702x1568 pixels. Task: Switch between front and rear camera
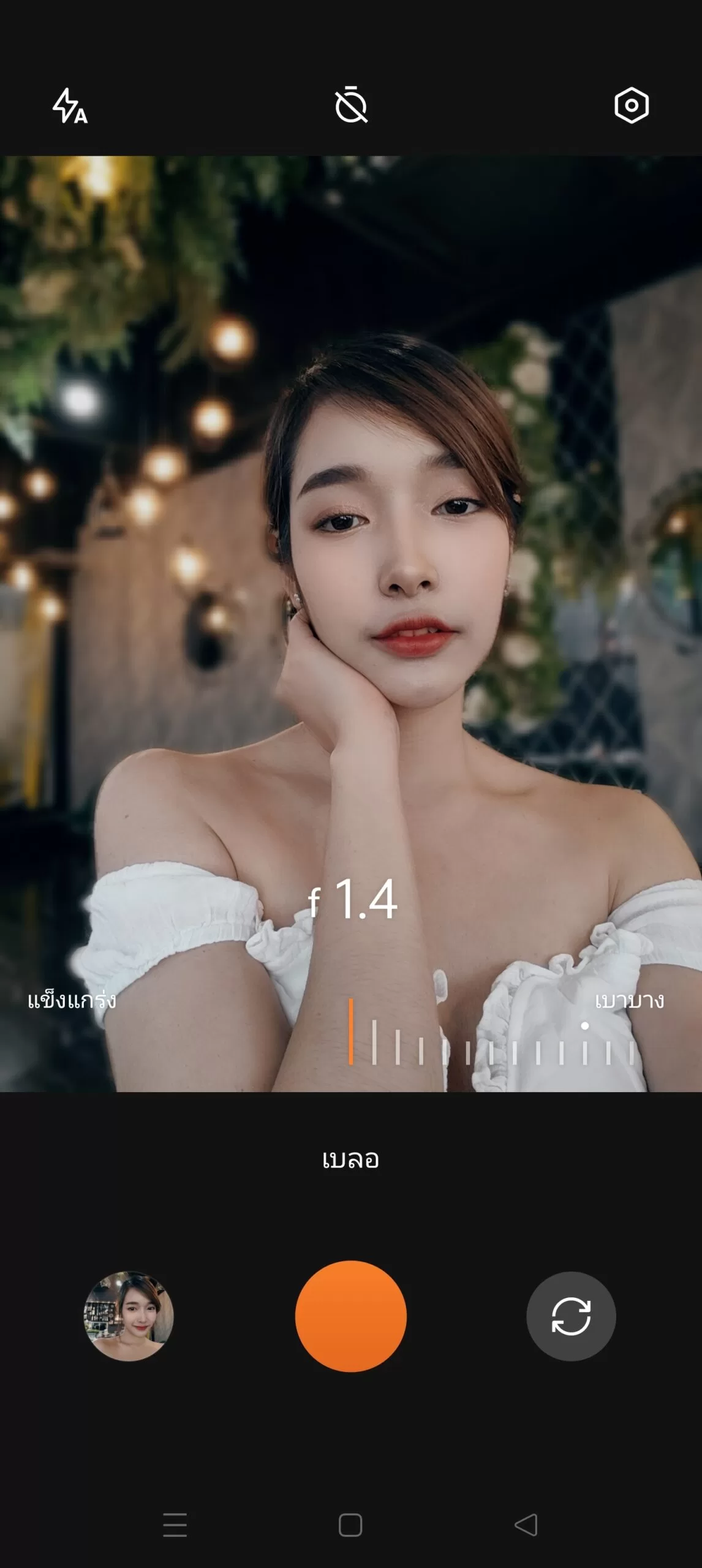[571, 1316]
